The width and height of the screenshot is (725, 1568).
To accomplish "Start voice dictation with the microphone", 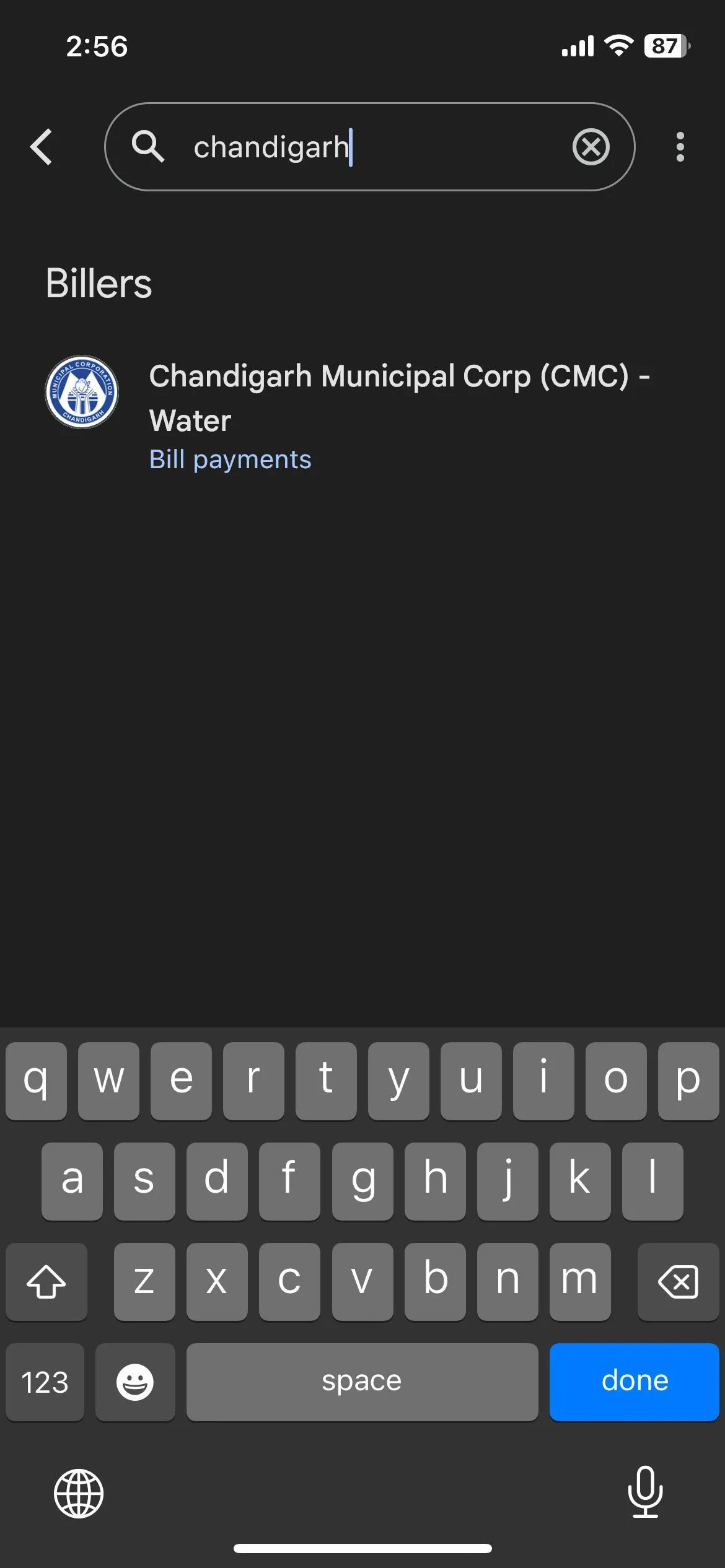I will (645, 1492).
